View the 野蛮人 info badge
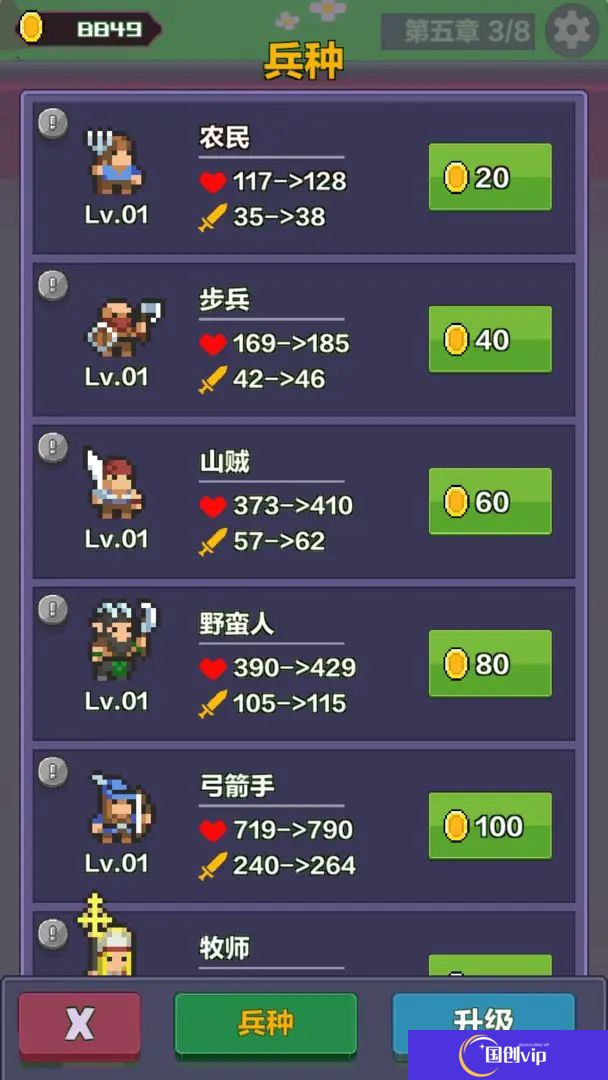 pos(53,610)
